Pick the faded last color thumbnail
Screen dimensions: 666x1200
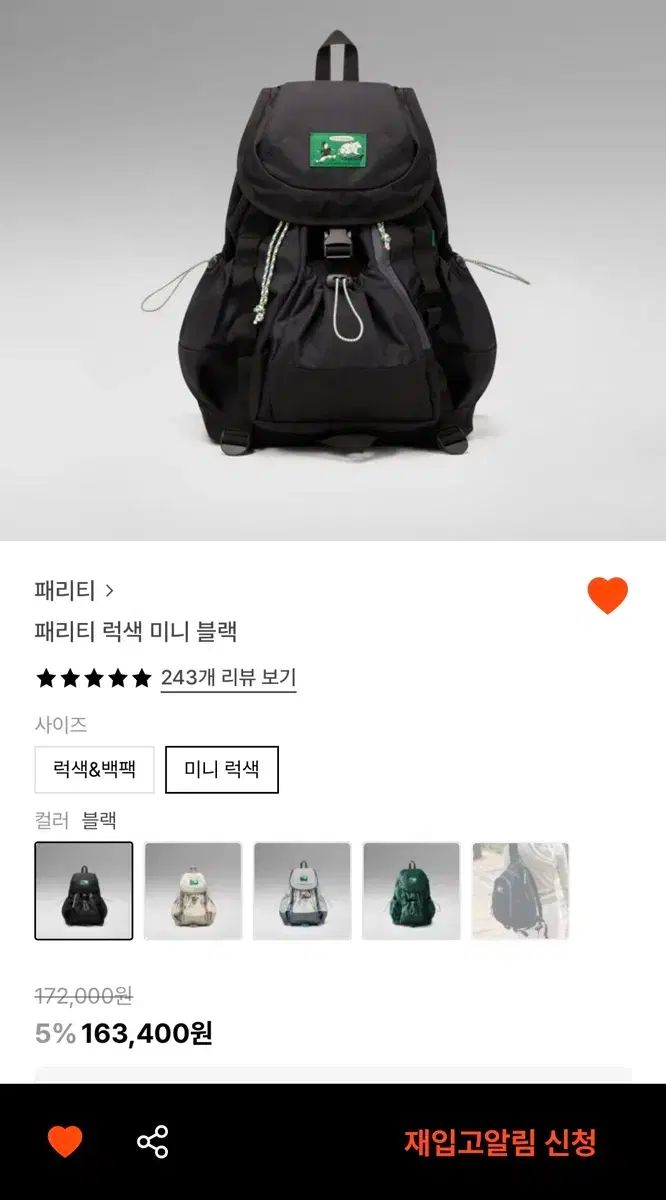[x=520, y=890]
